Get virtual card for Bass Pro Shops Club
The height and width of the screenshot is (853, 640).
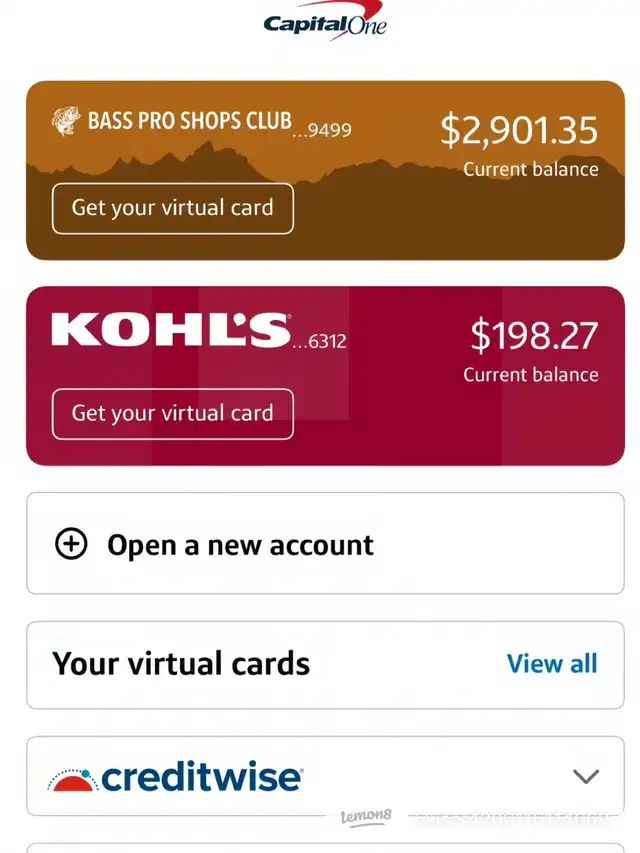tap(173, 208)
